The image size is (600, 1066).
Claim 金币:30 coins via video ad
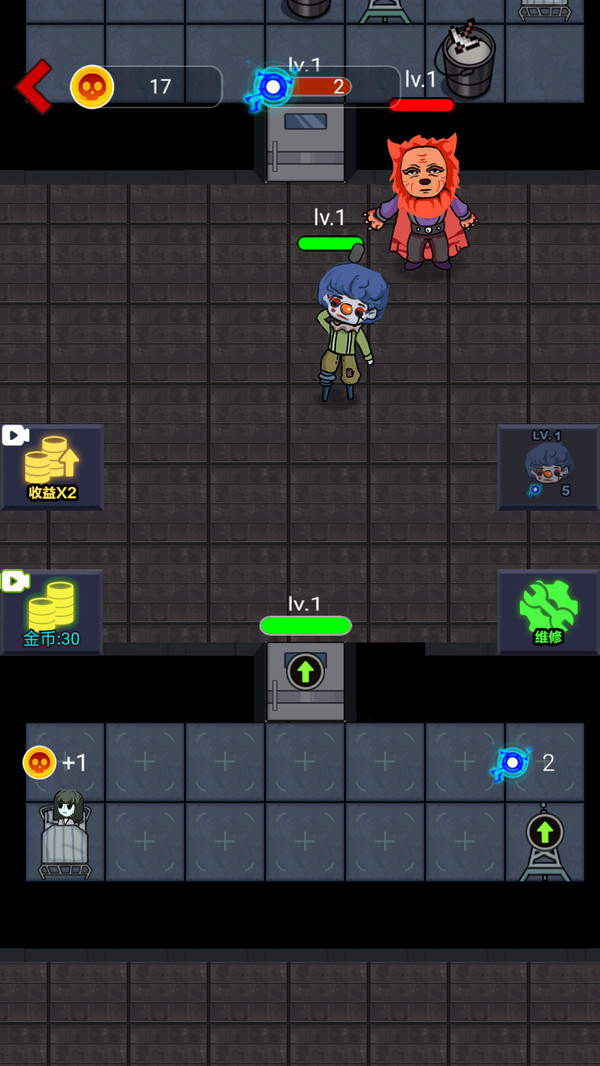pyautogui.click(x=52, y=612)
